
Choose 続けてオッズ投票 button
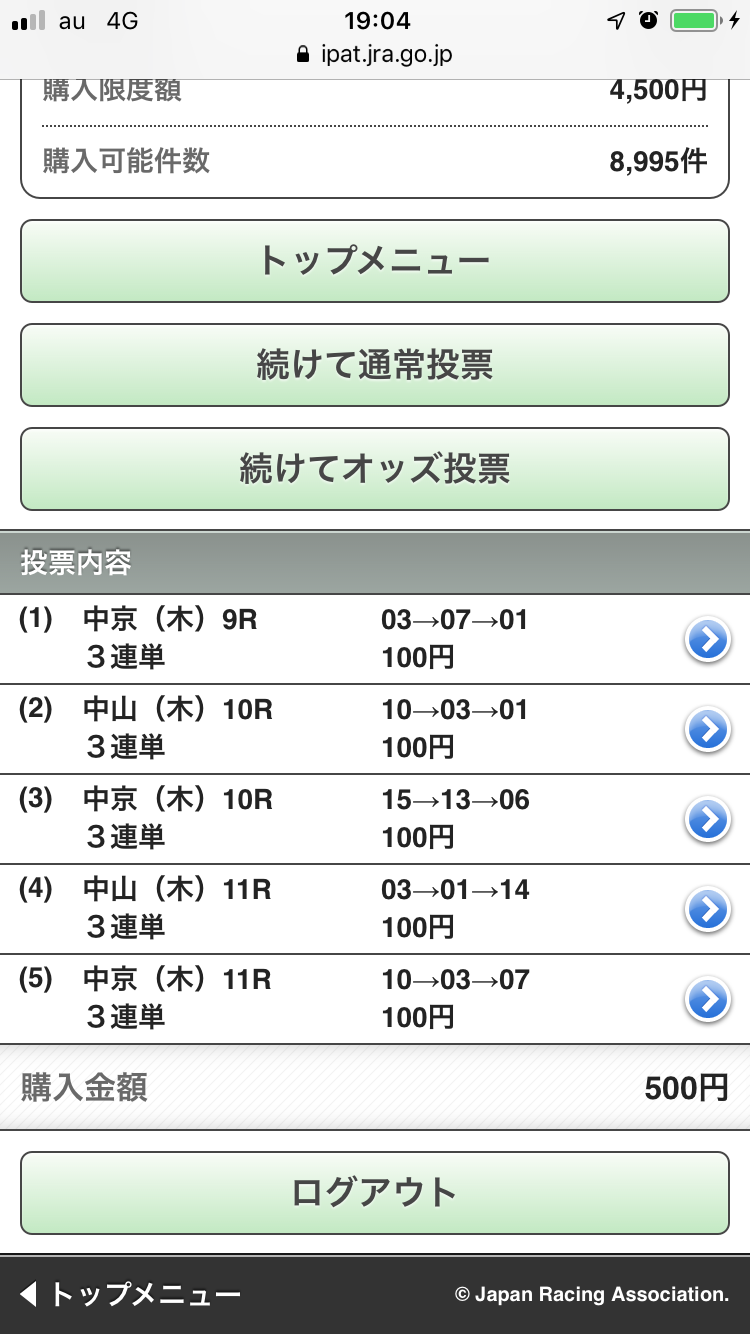(x=374, y=469)
